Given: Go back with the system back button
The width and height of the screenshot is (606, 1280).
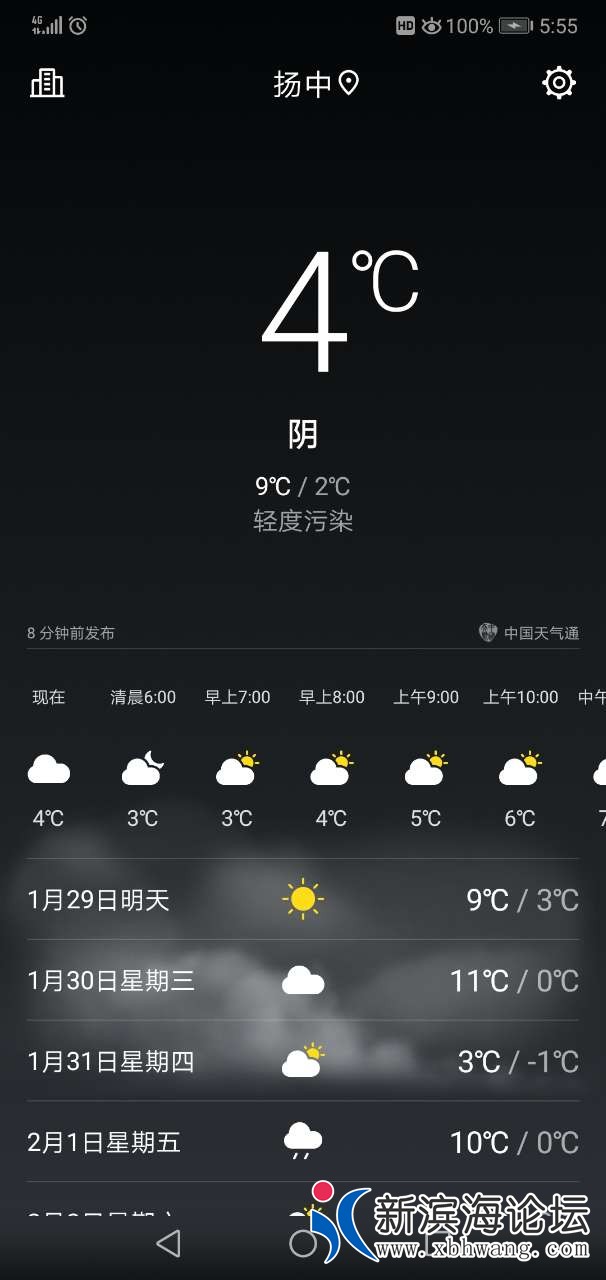Looking at the screenshot, I should pyautogui.click(x=168, y=1243).
